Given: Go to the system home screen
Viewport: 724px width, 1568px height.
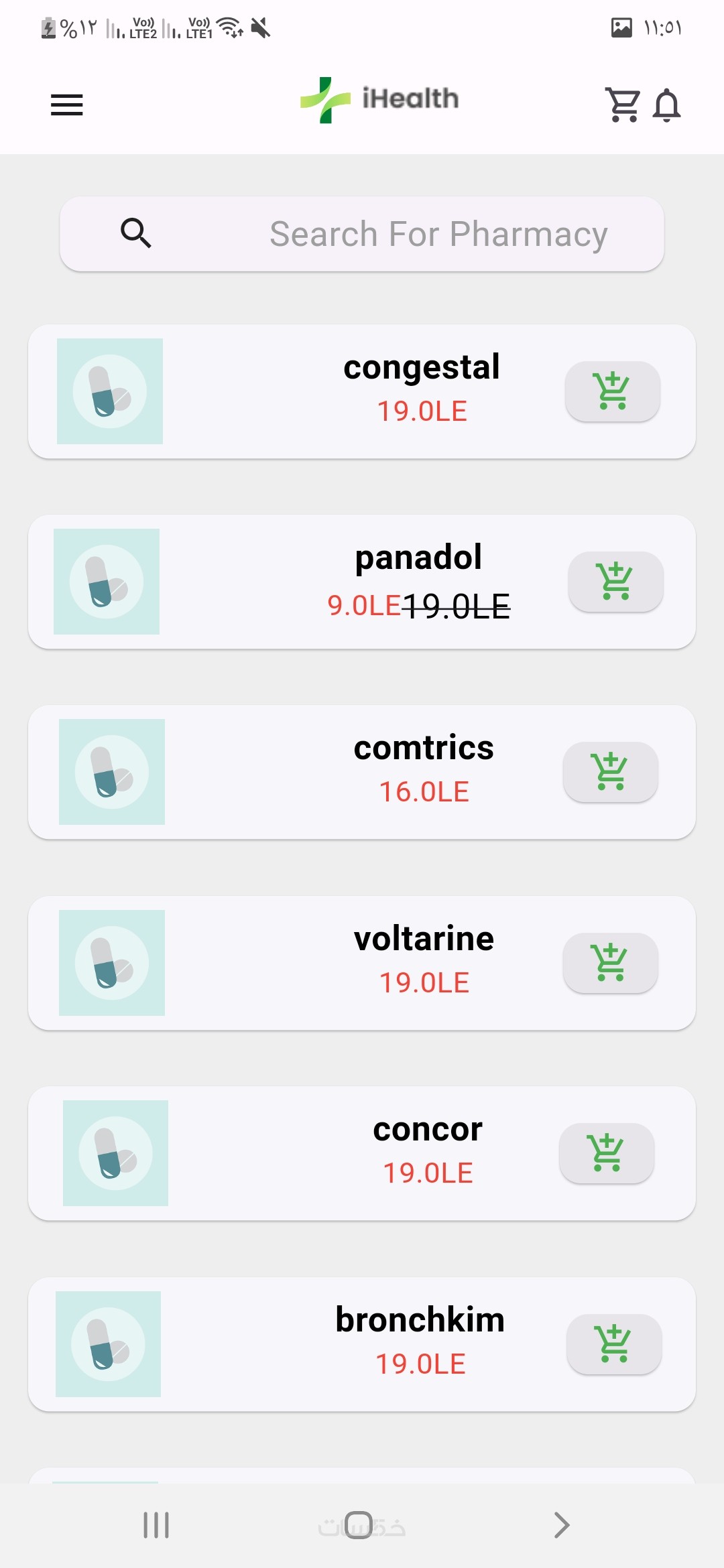Looking at the screenshot, I should point(359,1524).
